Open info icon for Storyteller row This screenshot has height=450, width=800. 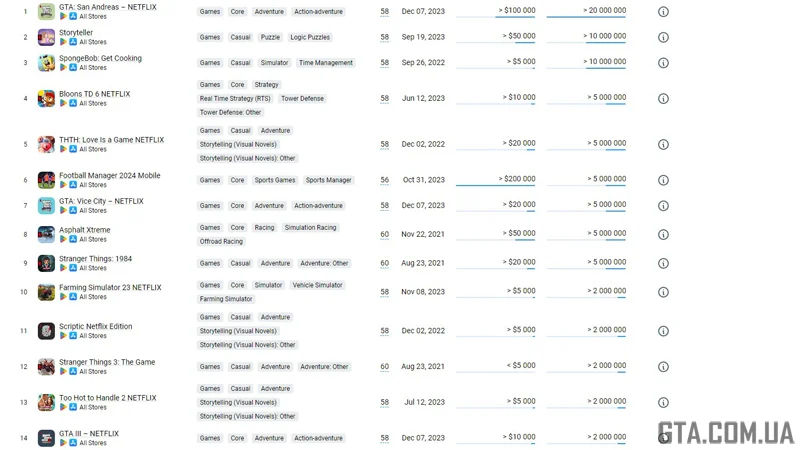(x=663, y=37)
